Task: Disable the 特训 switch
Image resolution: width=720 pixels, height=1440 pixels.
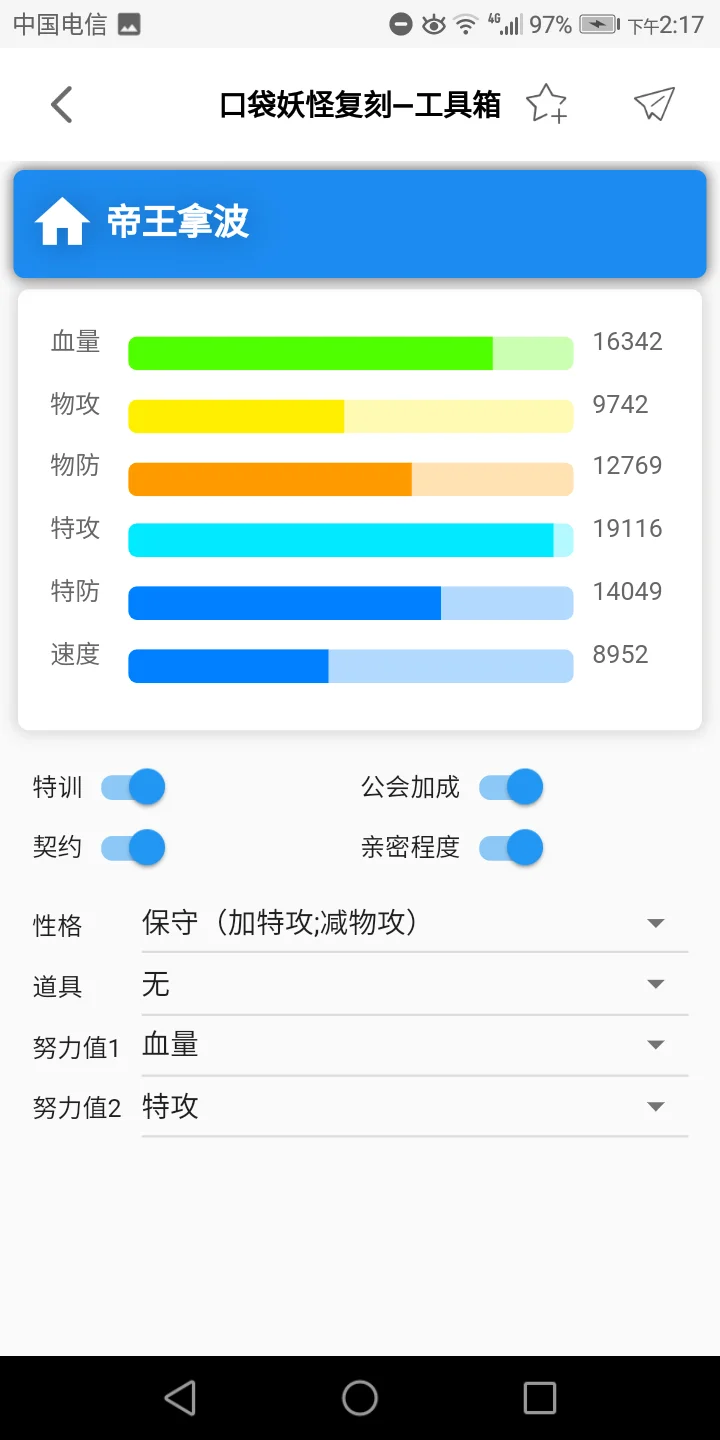Action: point(133,787)
